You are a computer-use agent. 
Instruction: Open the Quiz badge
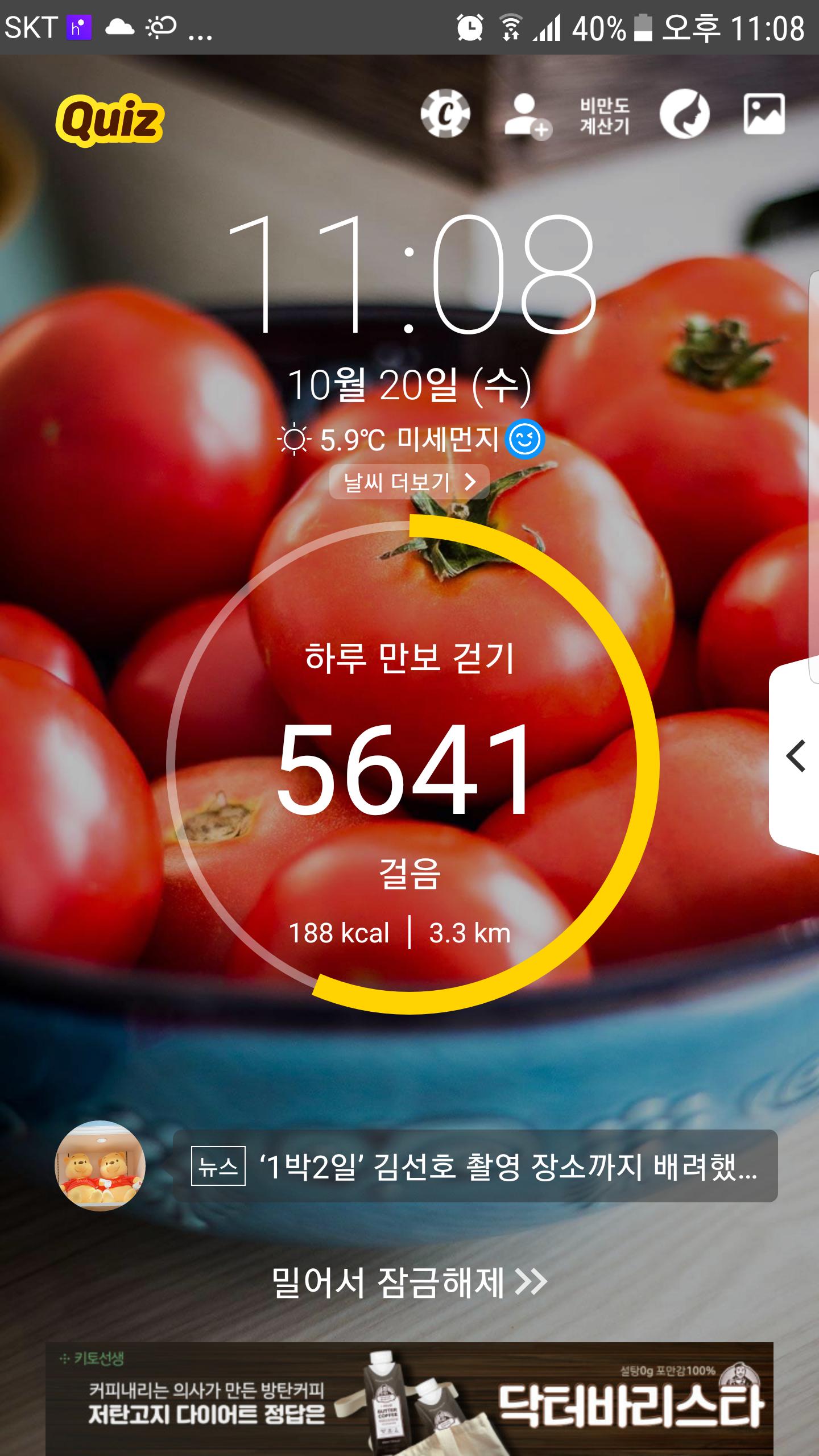pos(110,120)
